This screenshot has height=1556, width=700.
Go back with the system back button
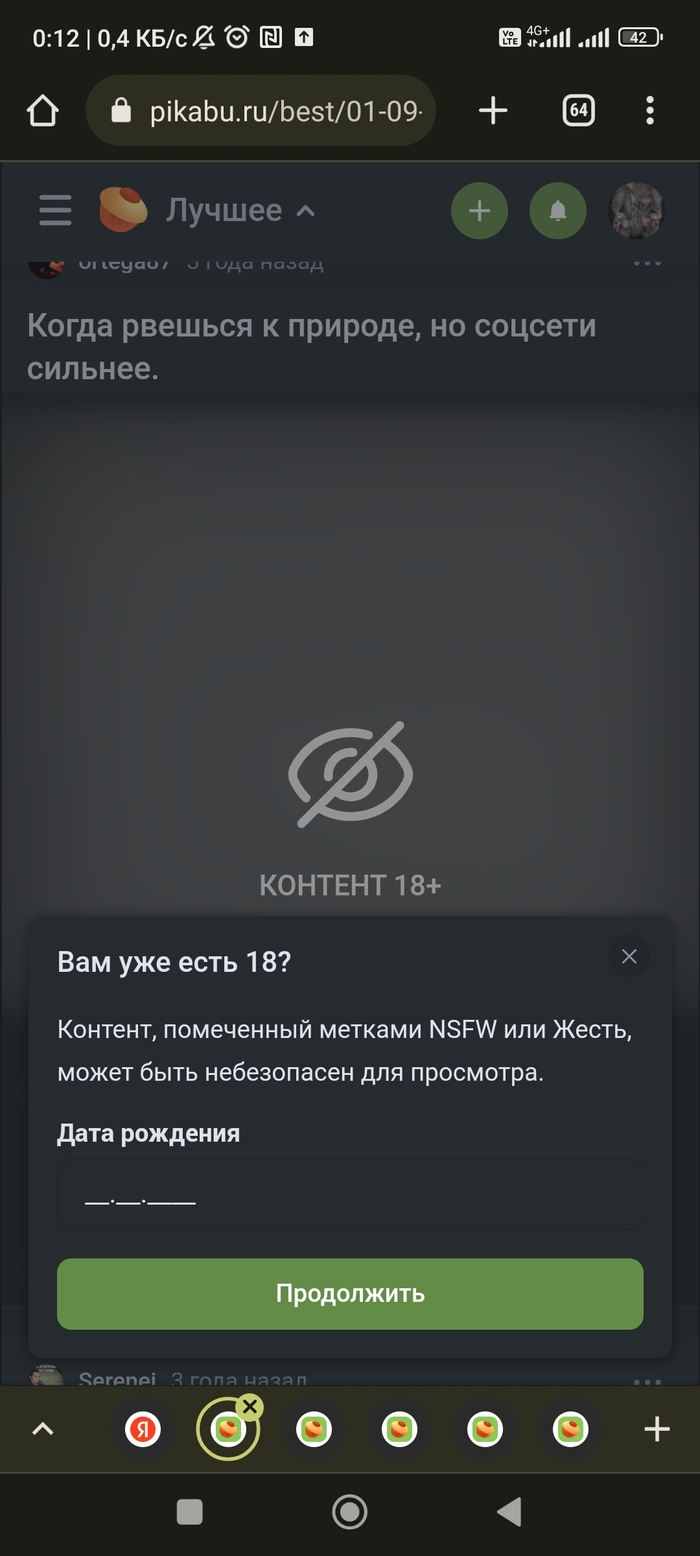click(x=509, y=1512)
